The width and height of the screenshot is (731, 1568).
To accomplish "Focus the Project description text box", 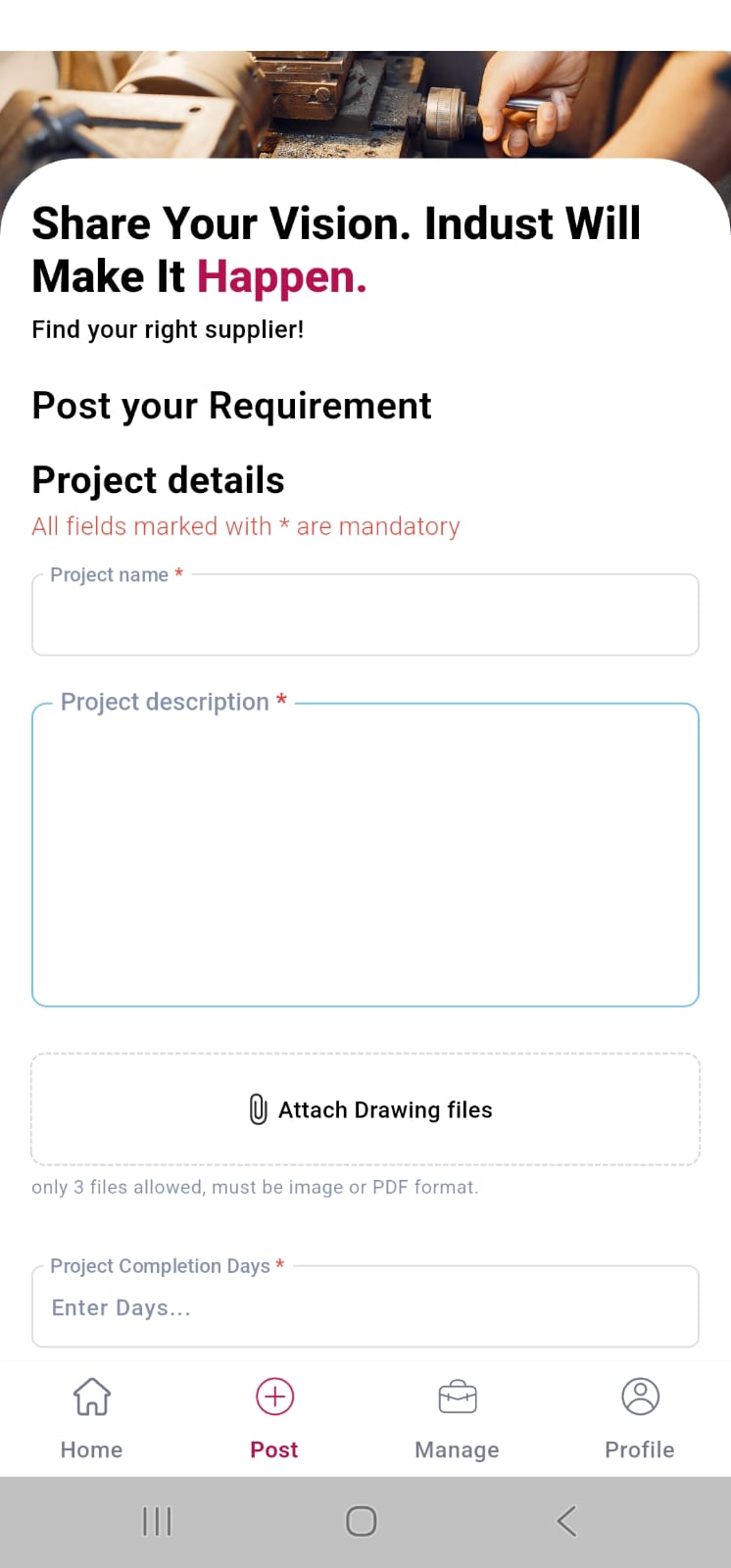I will click(x=365, y=855).
